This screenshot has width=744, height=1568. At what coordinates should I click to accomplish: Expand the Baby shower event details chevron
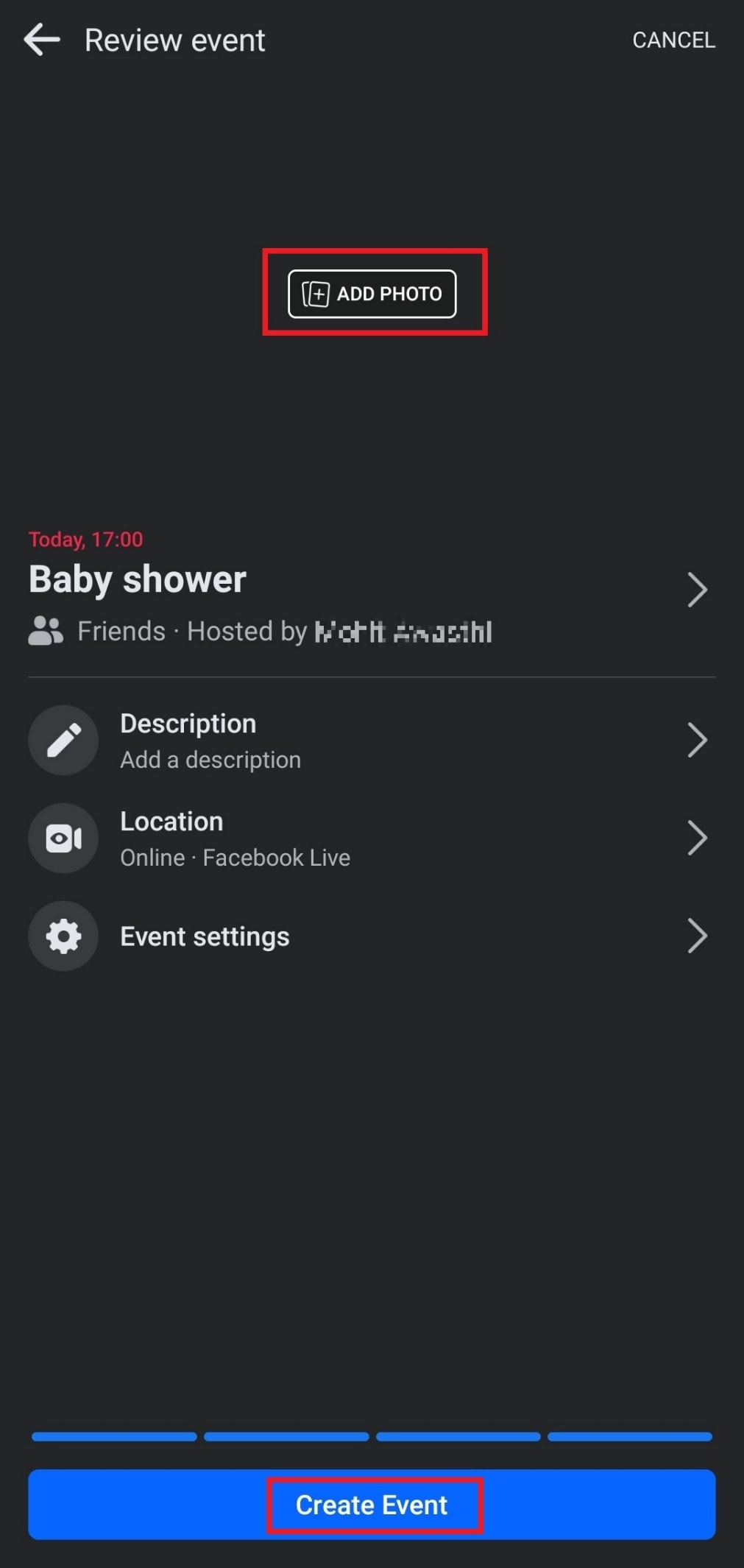coord(698,589)
